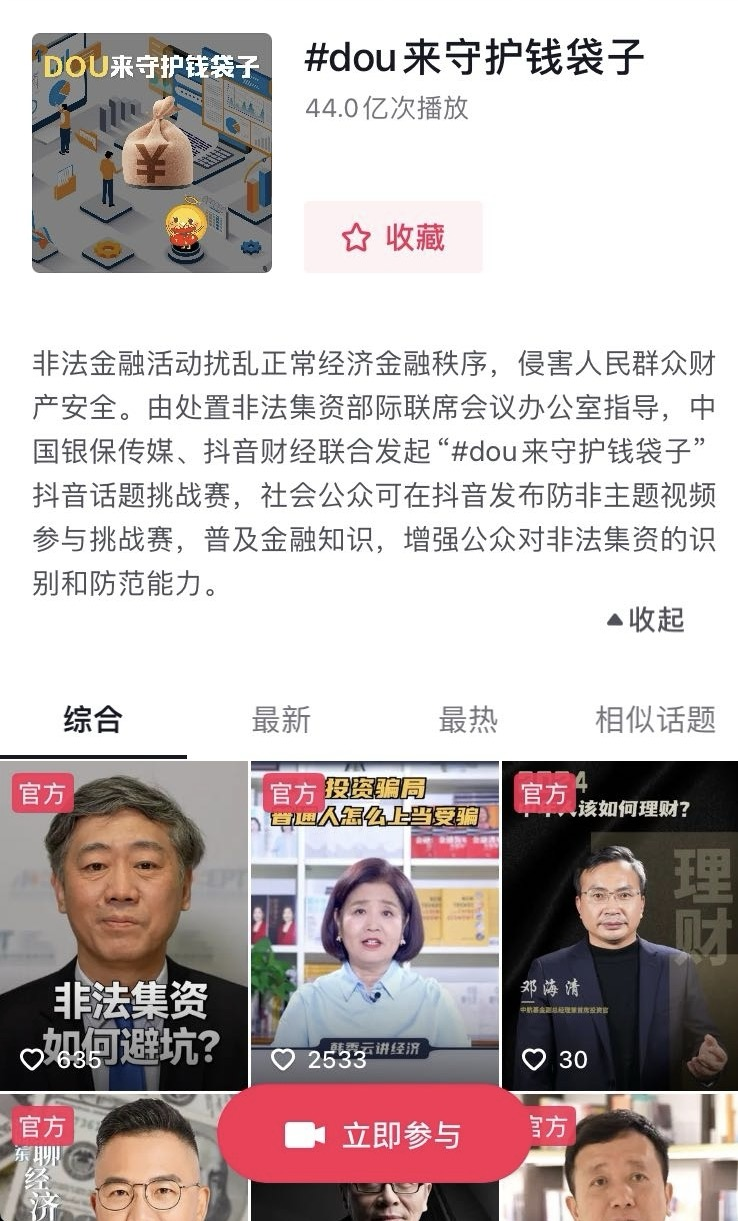738x1221 pixels.
Task: Open the 相似话题 tab
Action: [655, 720]
